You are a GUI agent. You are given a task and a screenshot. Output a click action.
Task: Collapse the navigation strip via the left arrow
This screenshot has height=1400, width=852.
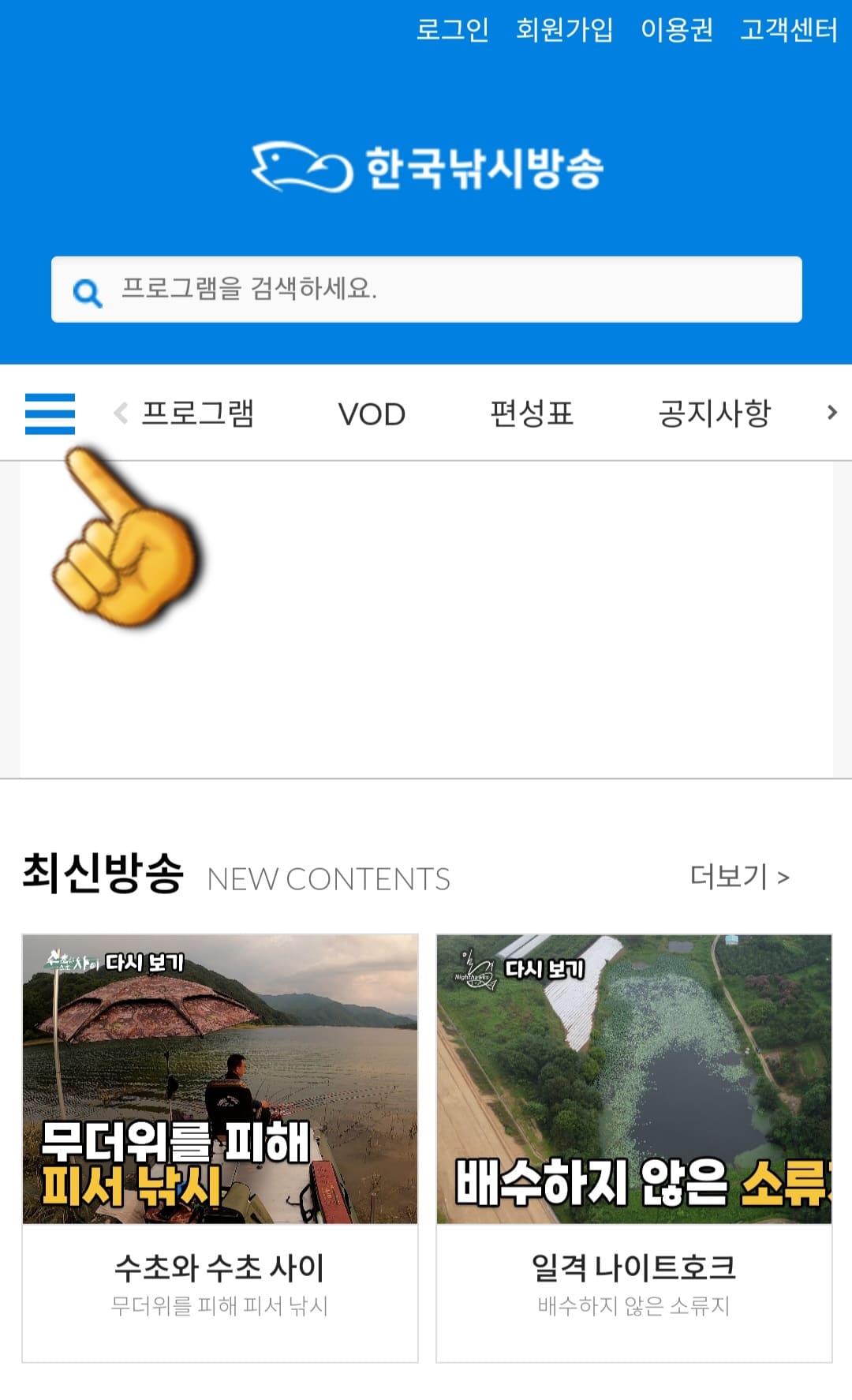(120, 414)
